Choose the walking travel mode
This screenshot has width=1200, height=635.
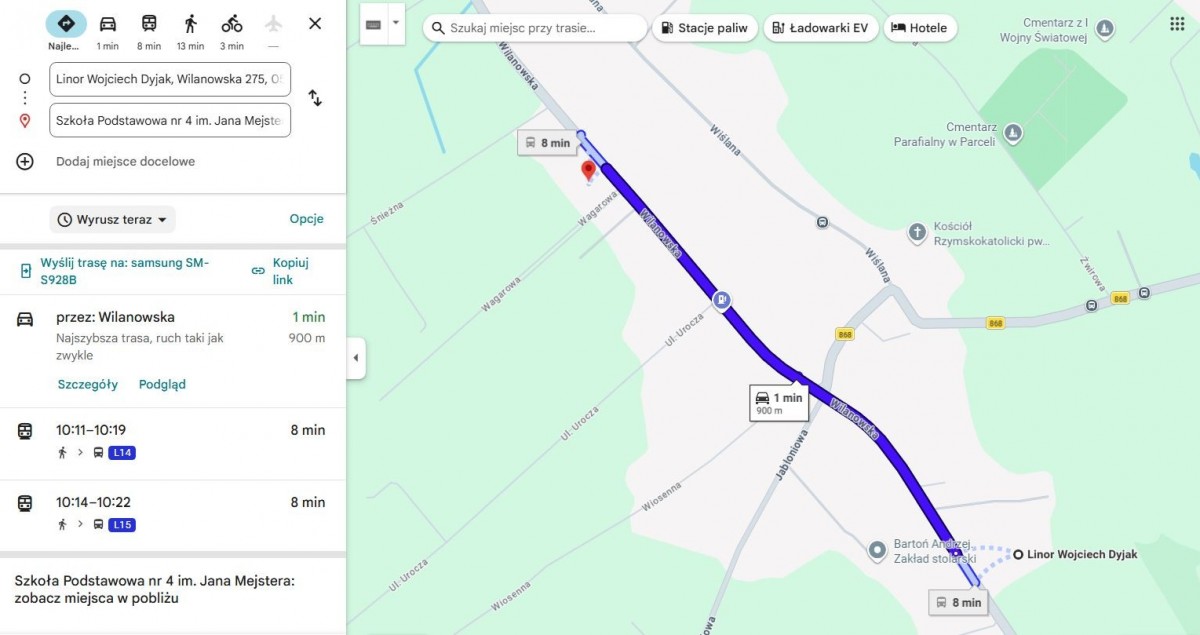pyautogui.click(x=190, y=30)
